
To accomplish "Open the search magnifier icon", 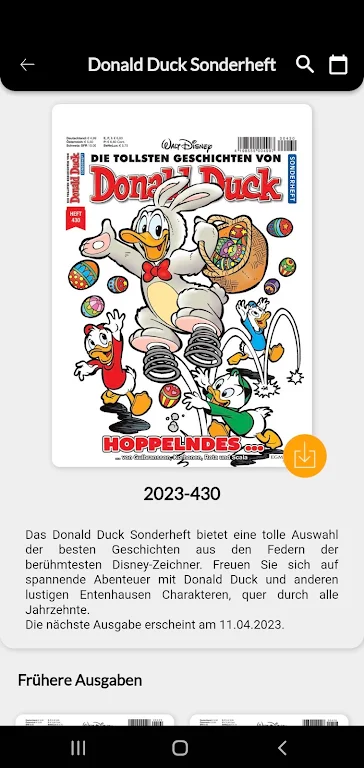I will (x=305, y=64).
